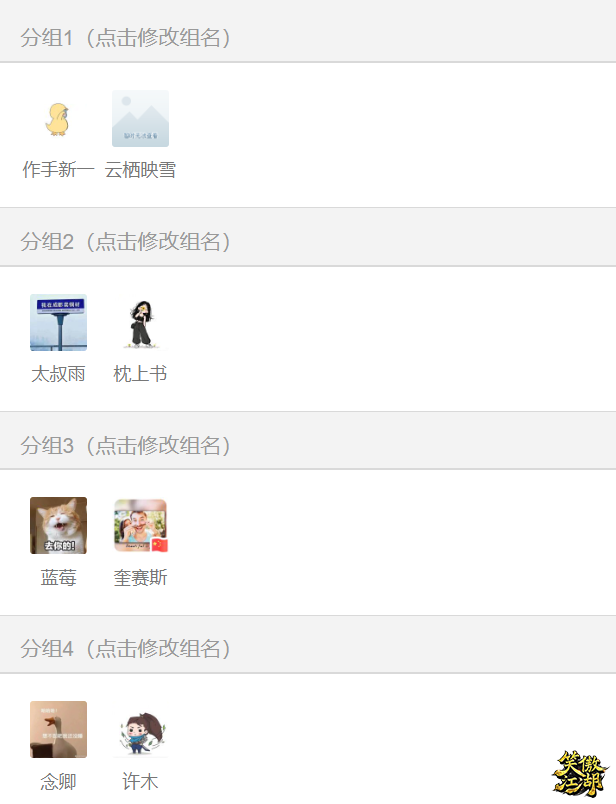Edit the name of 分组4
Screen dimensions: 616x804
pyautogui.click(x=127, y=648)
